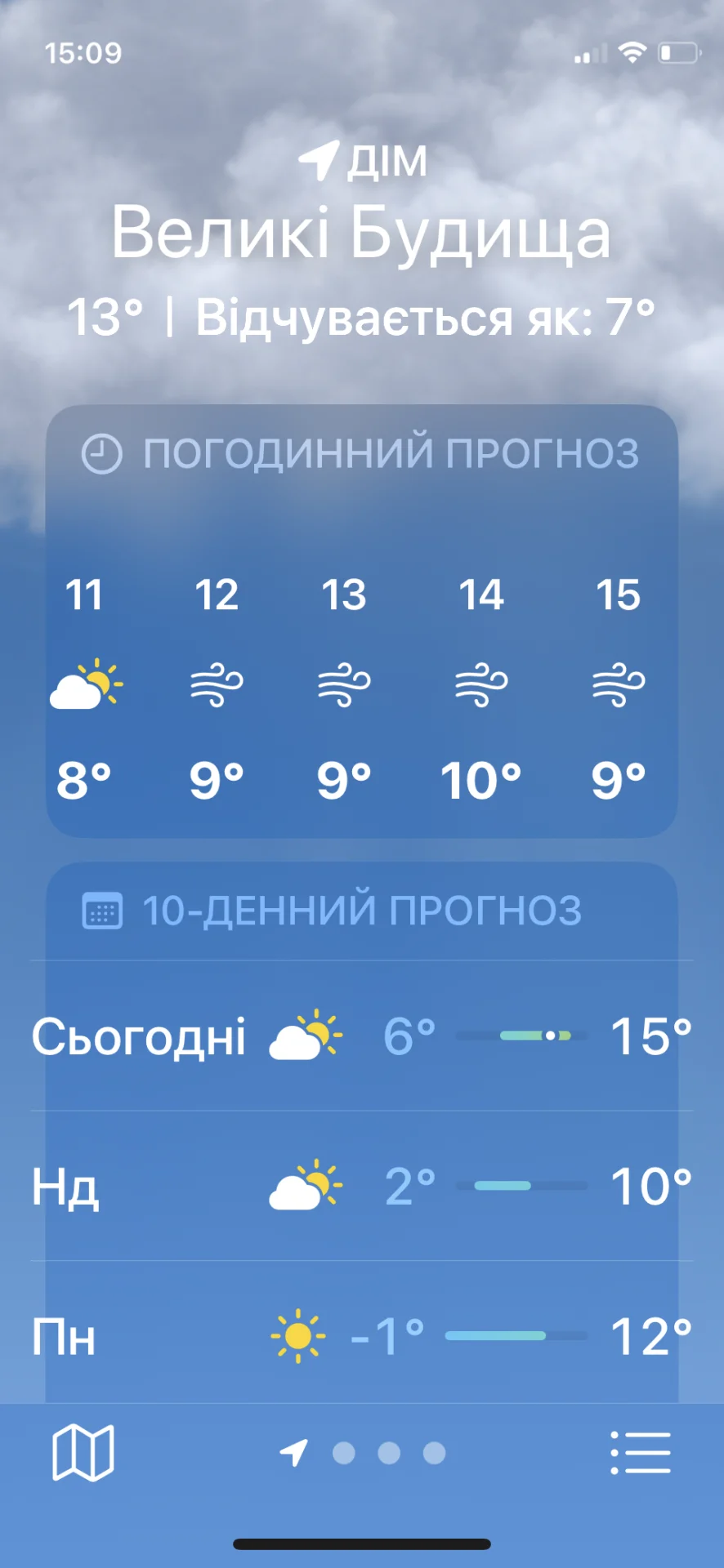
Task: Open the Погодинний прогноз hourly card
Action: click(362, 621)
